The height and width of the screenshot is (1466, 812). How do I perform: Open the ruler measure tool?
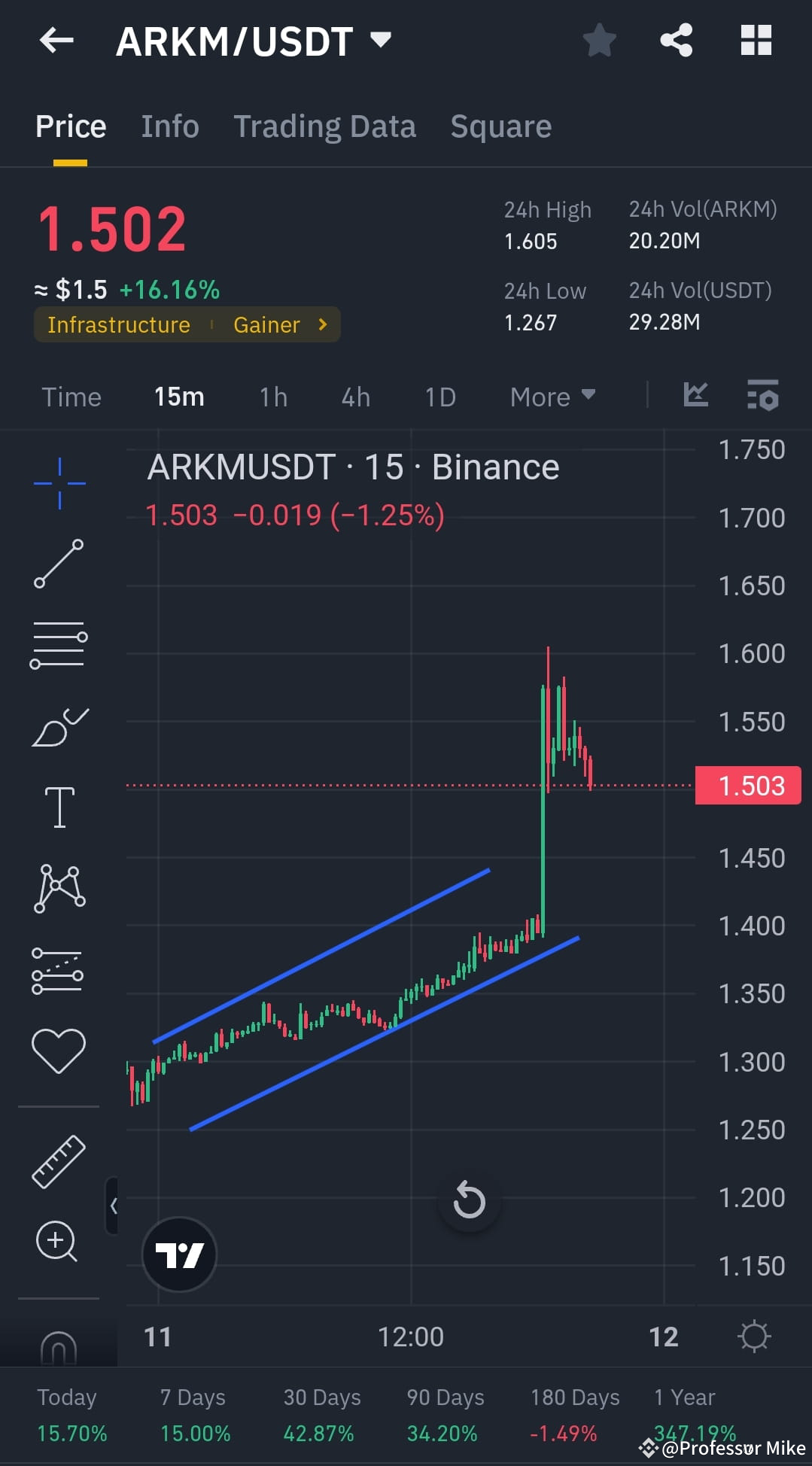click(x=59, y=1161)
